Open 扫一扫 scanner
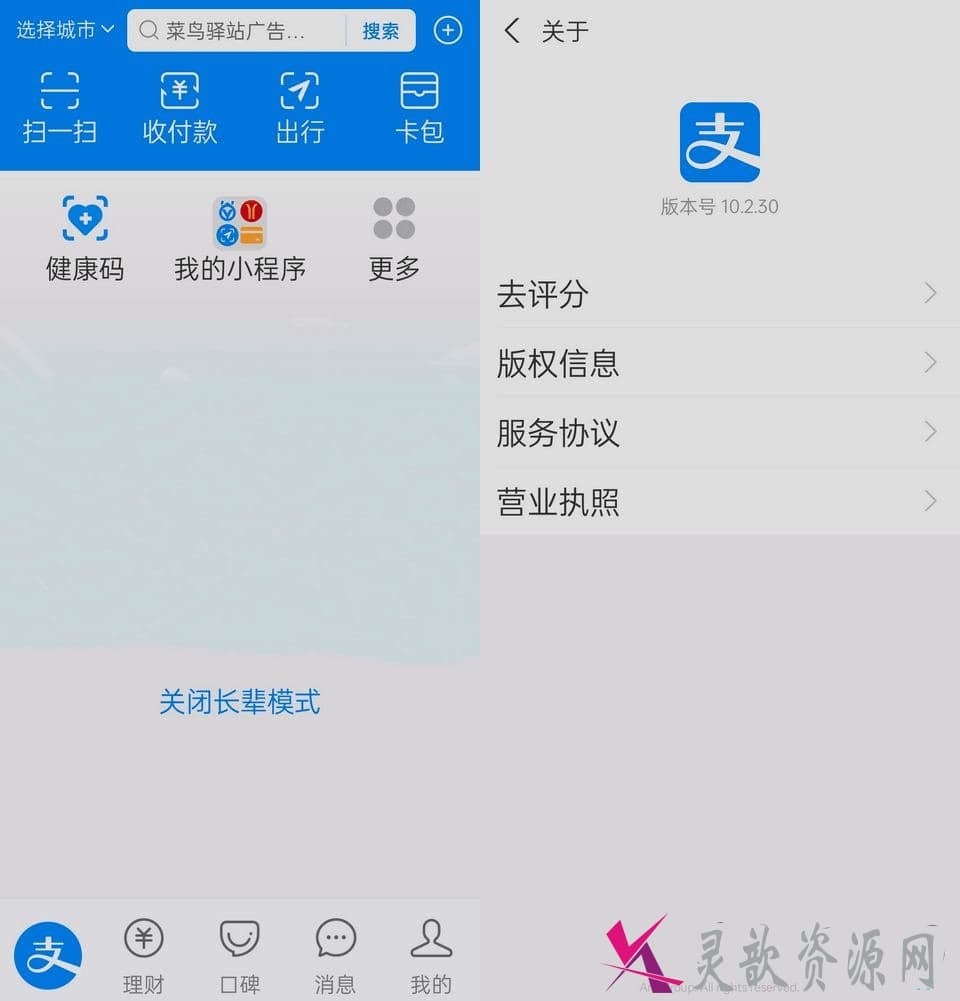This screenshot has width=960, height=1001. pos(60,108)
